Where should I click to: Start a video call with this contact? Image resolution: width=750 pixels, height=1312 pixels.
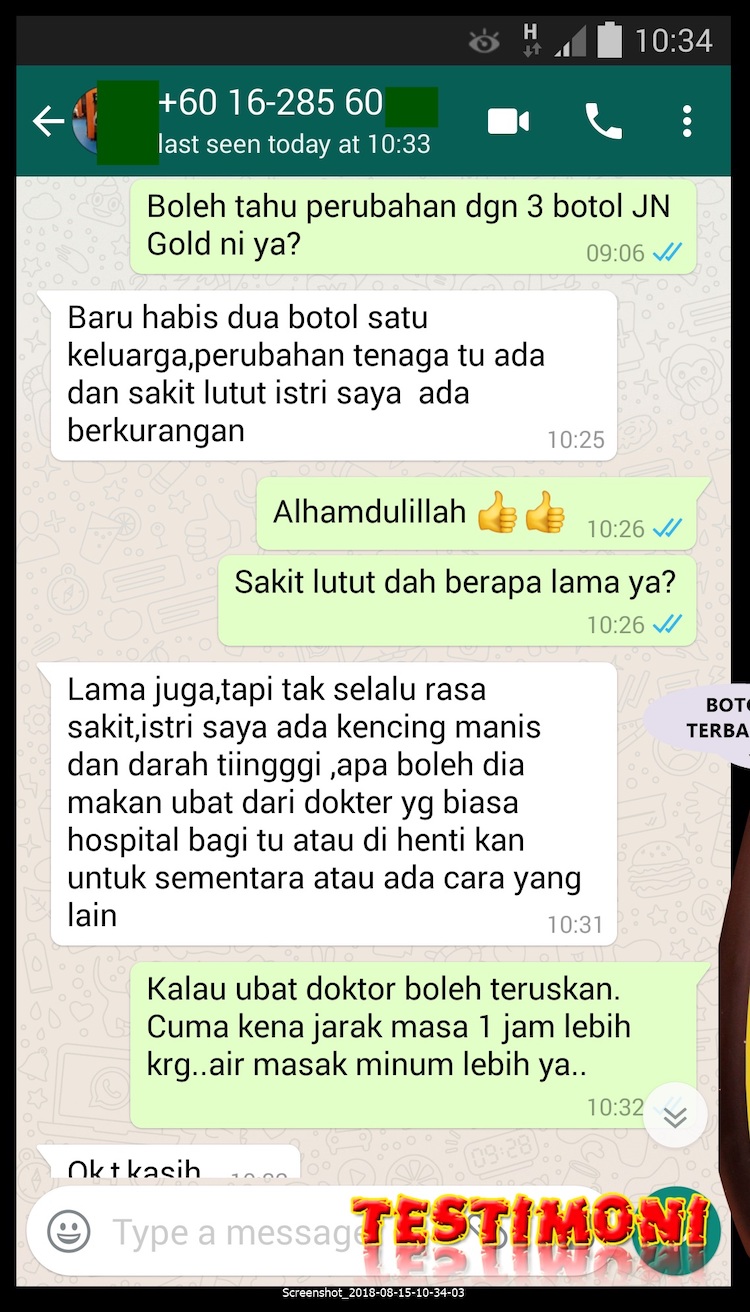pyautogui.click(x=508, y=122)
